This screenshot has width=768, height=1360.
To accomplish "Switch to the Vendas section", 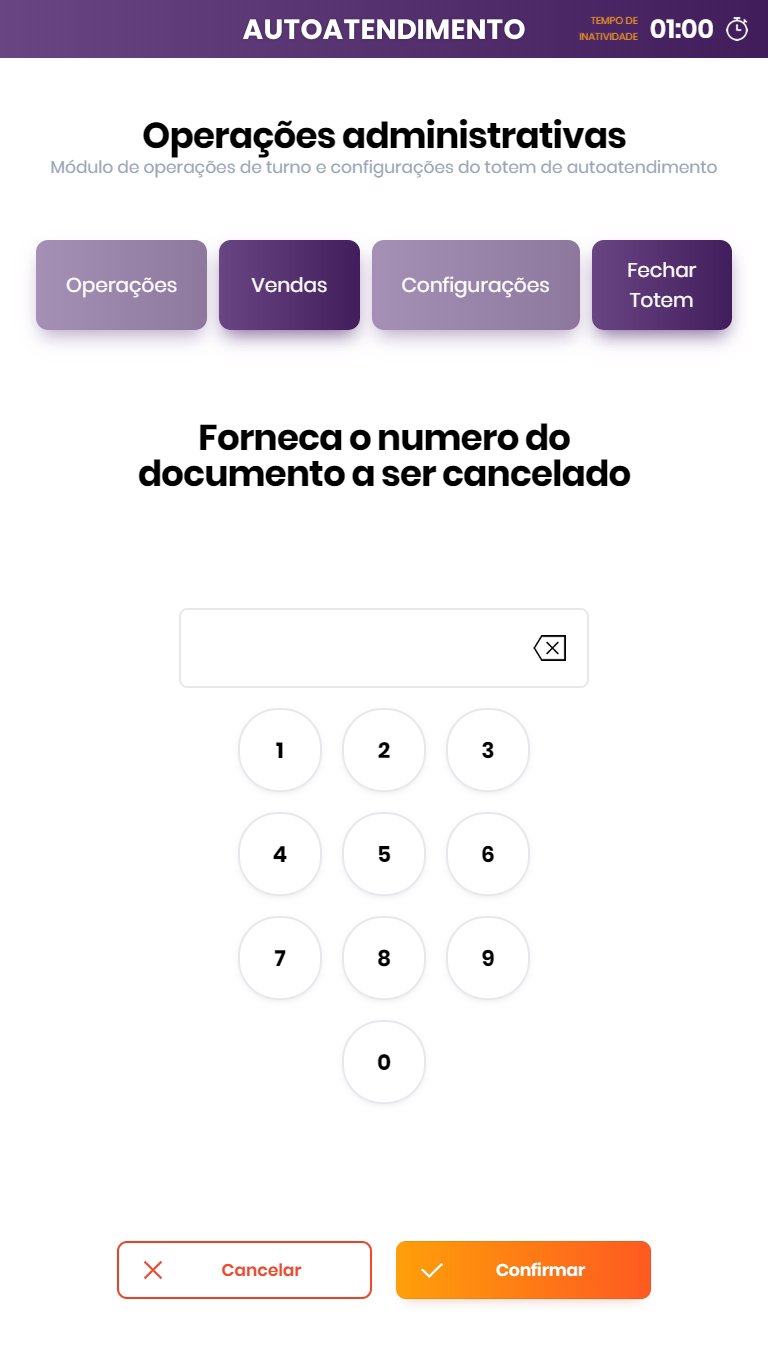I will pos(289,285).
